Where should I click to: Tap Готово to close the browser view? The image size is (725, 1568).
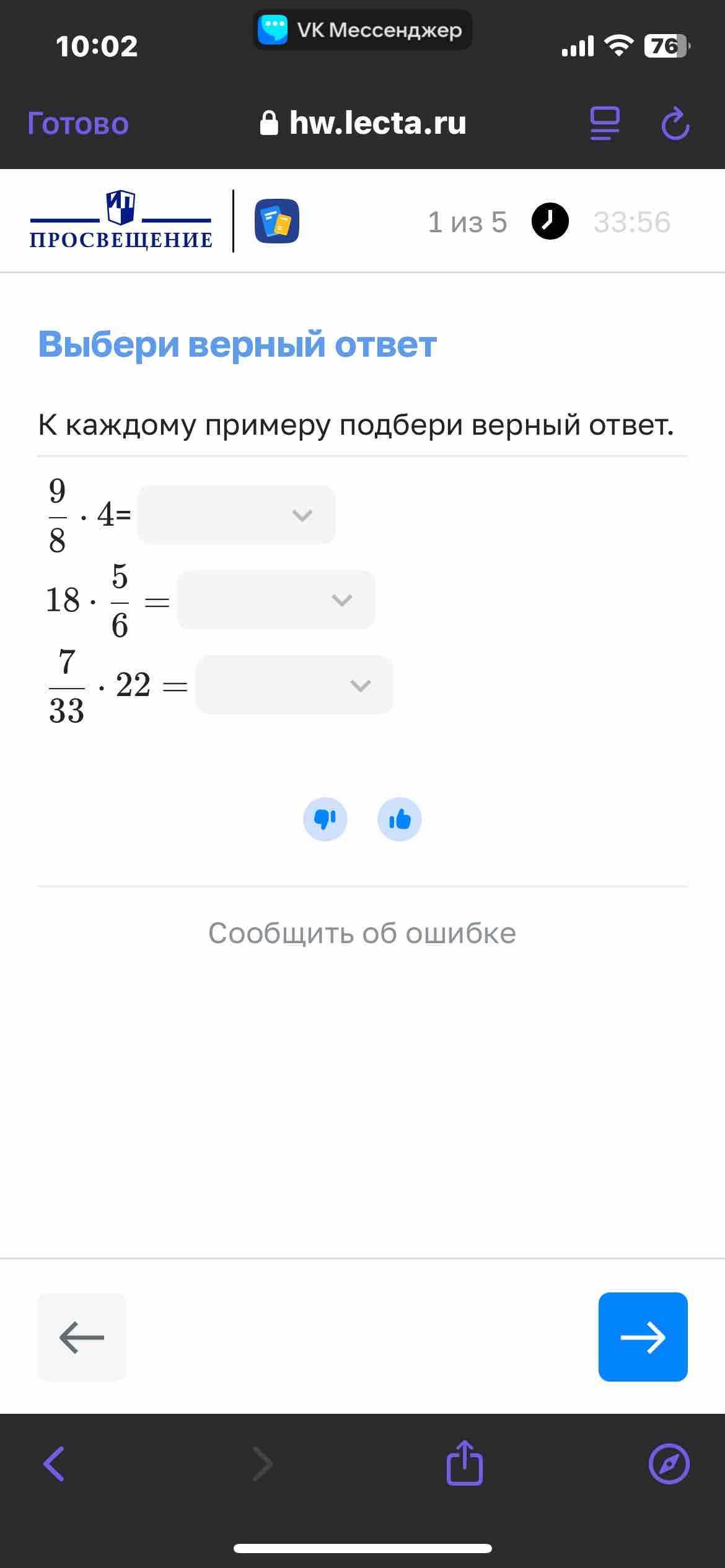[x=78, y=123]
